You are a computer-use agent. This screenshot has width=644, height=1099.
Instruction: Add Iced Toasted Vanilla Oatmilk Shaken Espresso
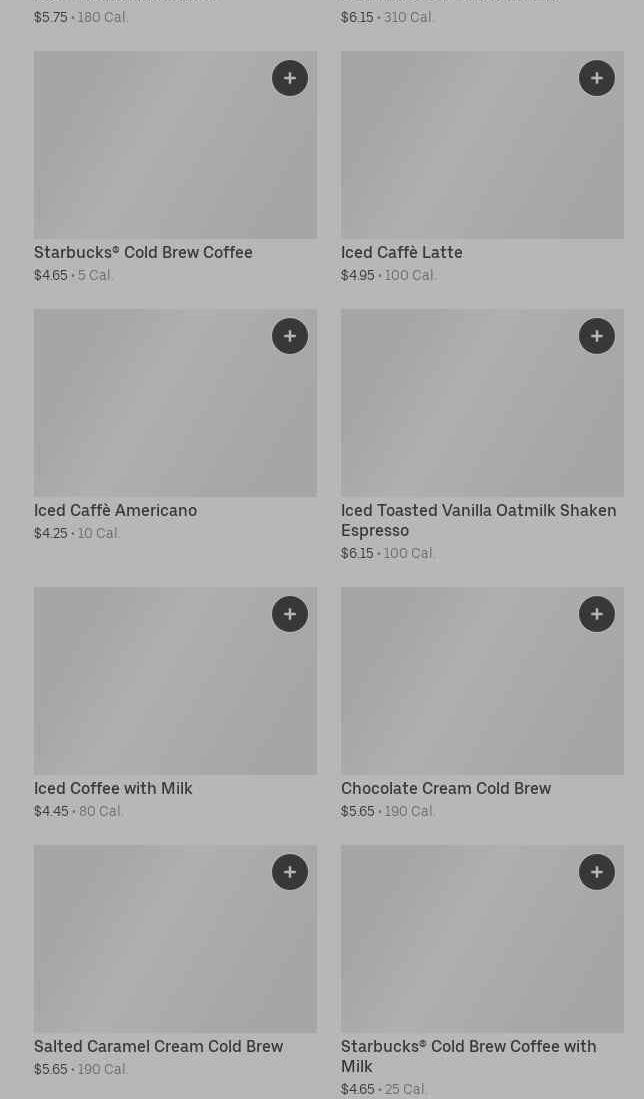597,336
